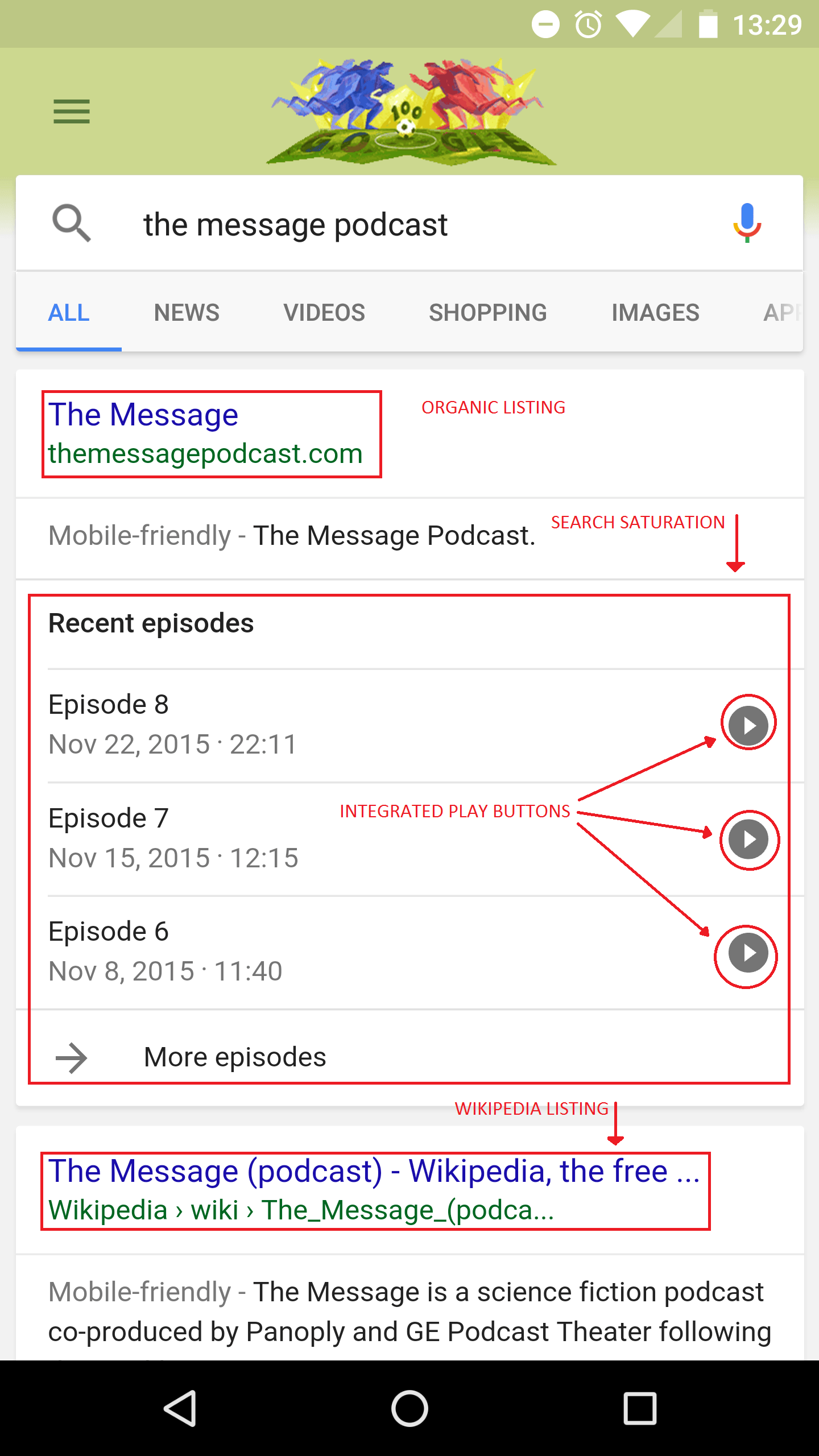Image resolution: width=819 pixels, height=1456 pixels.
Task: Tap the voice search microphone
Action: click(x=747, y=224)
